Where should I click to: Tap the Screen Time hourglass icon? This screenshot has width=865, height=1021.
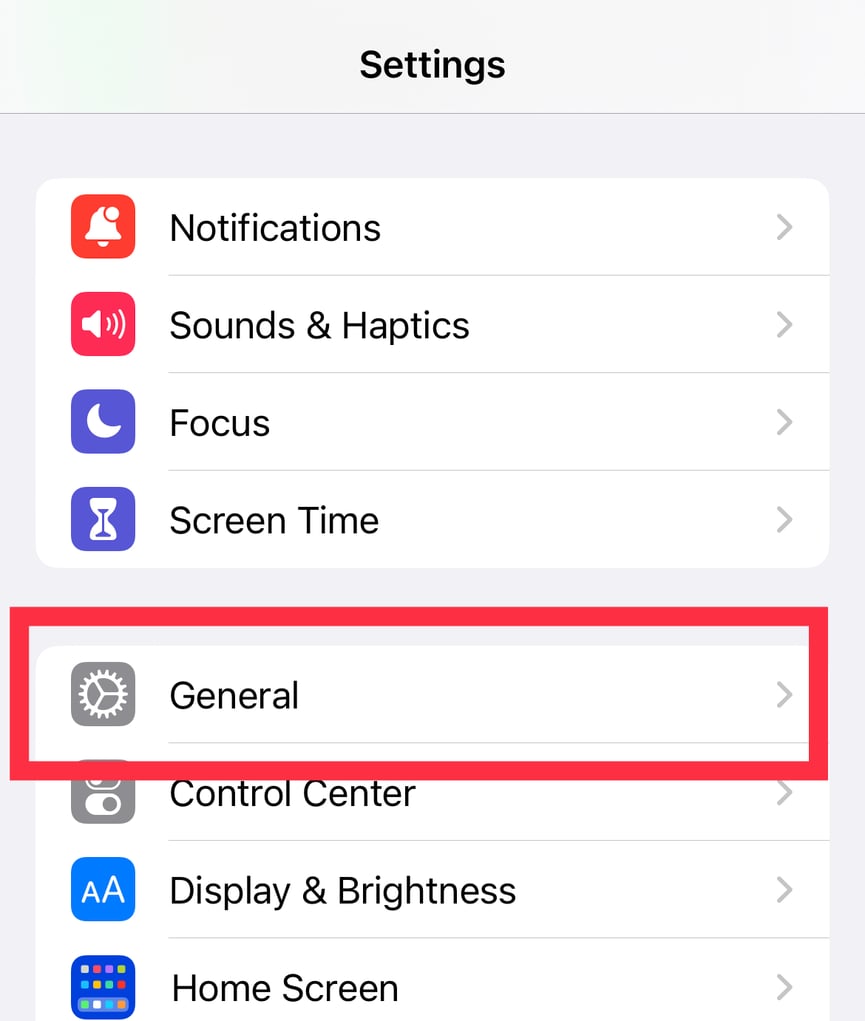pyautogui.click(x=102, y=519)
